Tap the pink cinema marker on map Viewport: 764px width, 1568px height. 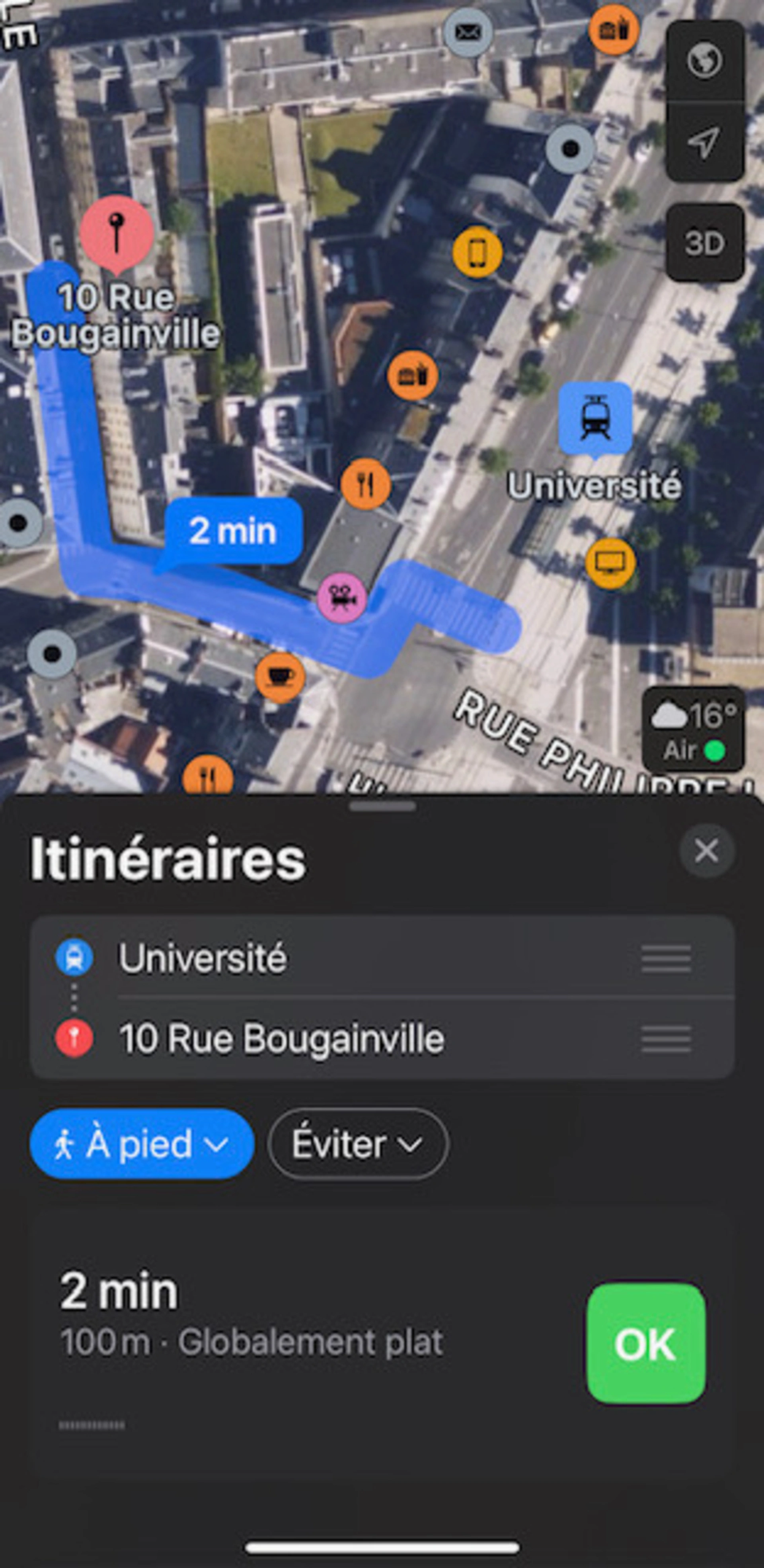point(342,598)
